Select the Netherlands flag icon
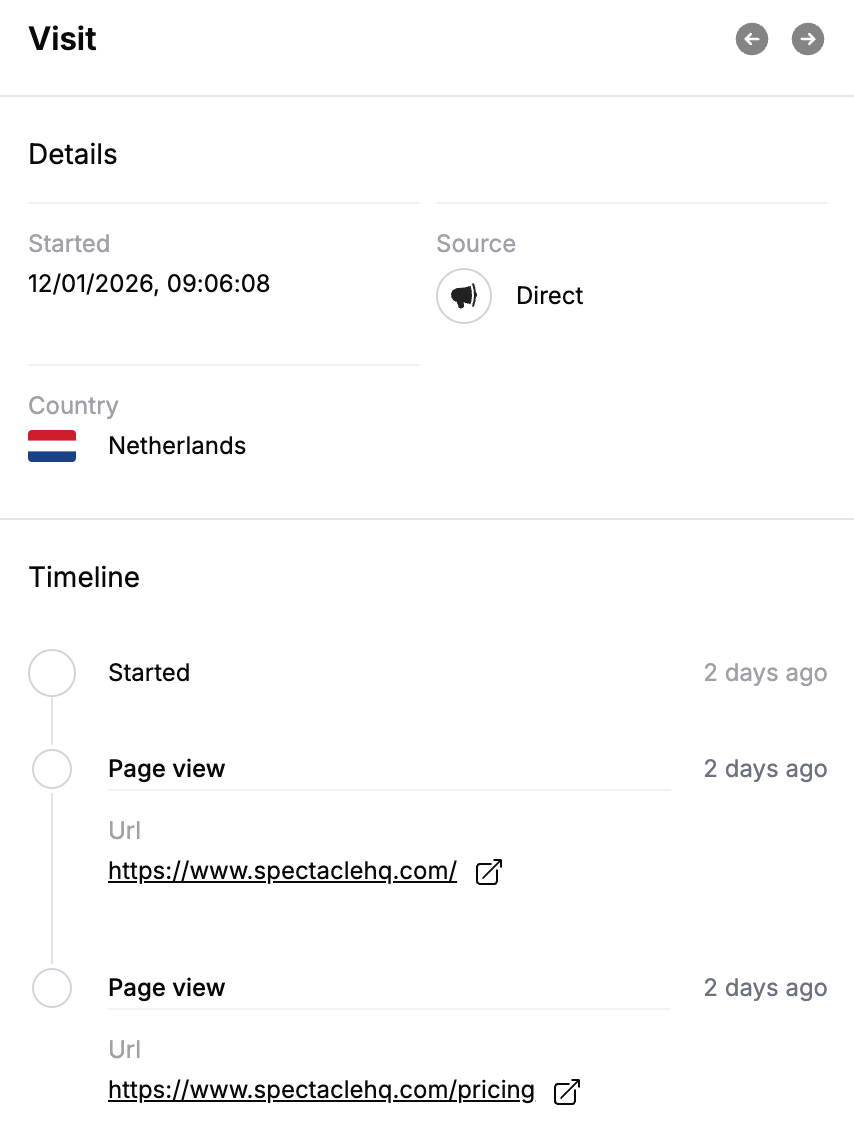854x1132 pixels. pyautogui.click(x=51, y=446)
